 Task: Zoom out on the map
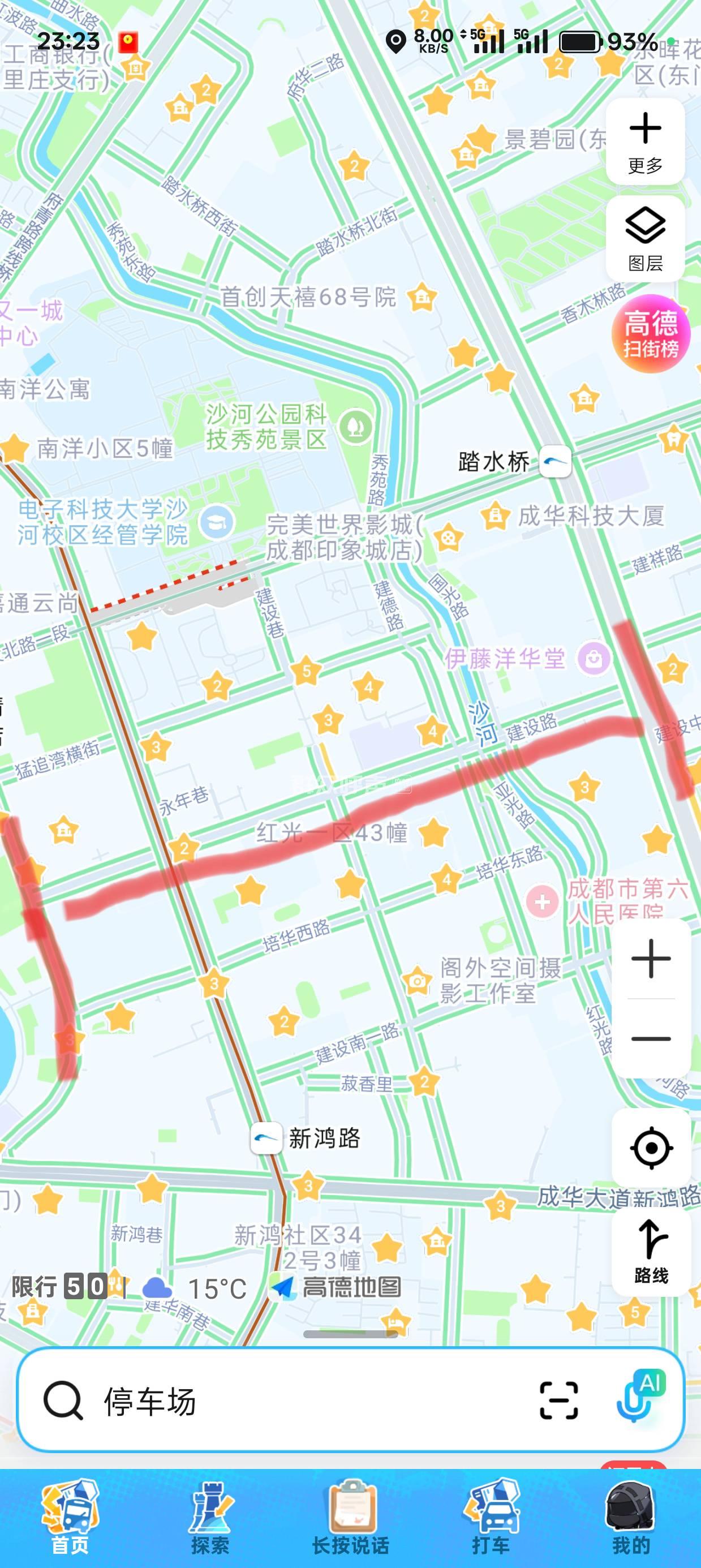tap(651, 1038)
